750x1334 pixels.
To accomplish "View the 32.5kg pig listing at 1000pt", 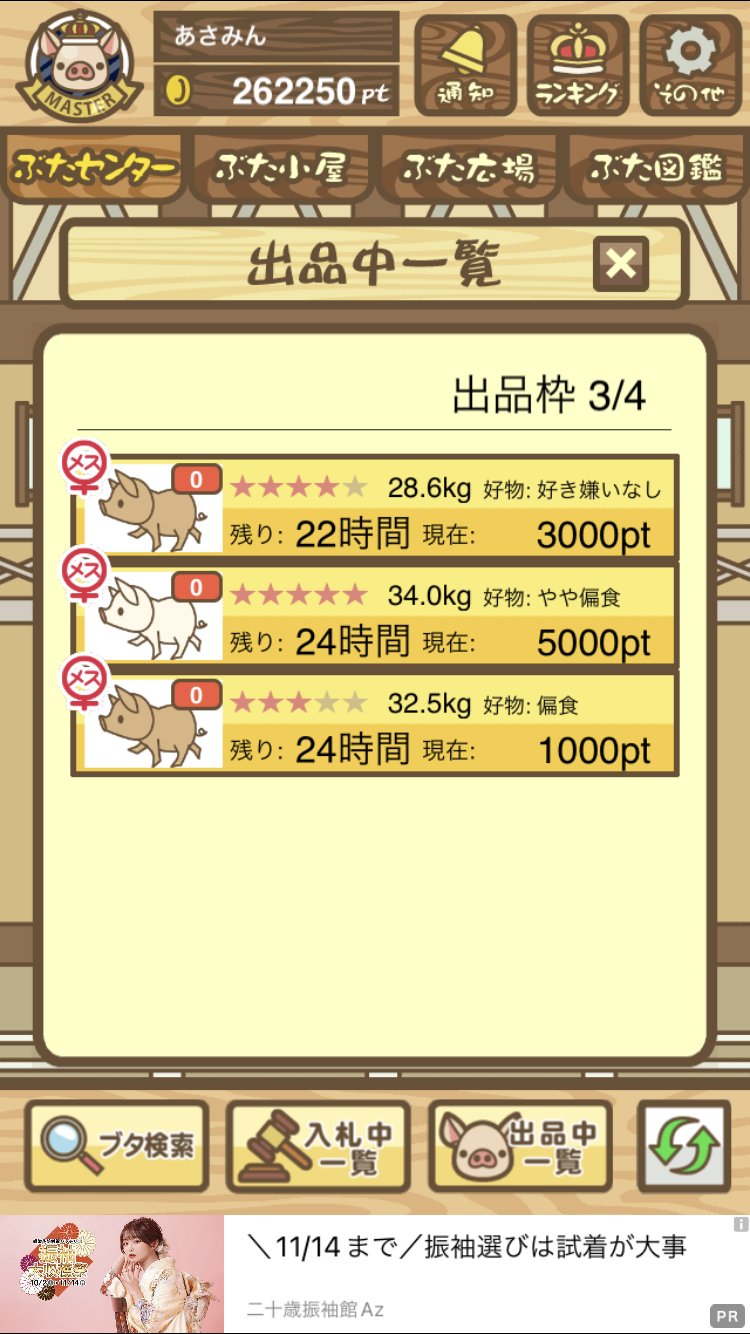I will tap(375, 723).
